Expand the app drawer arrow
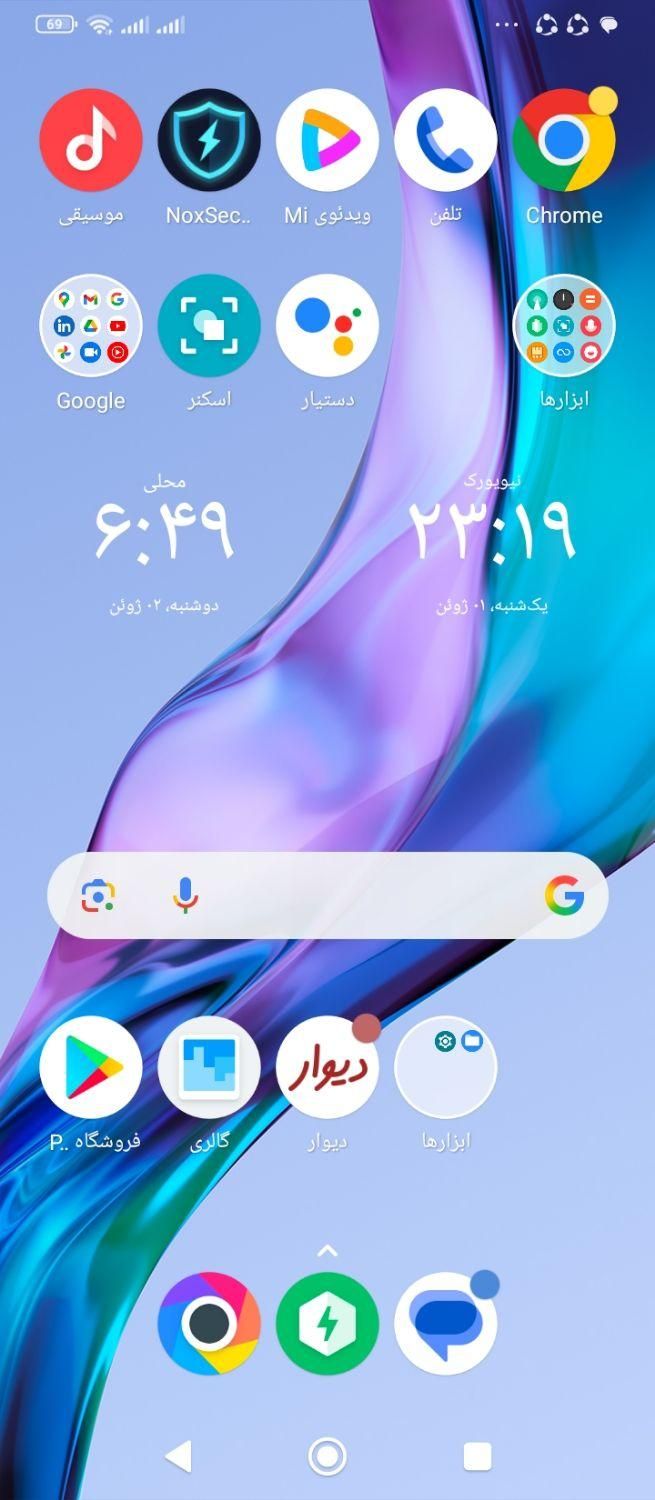655x1500 pixels. coord(327,1250)
